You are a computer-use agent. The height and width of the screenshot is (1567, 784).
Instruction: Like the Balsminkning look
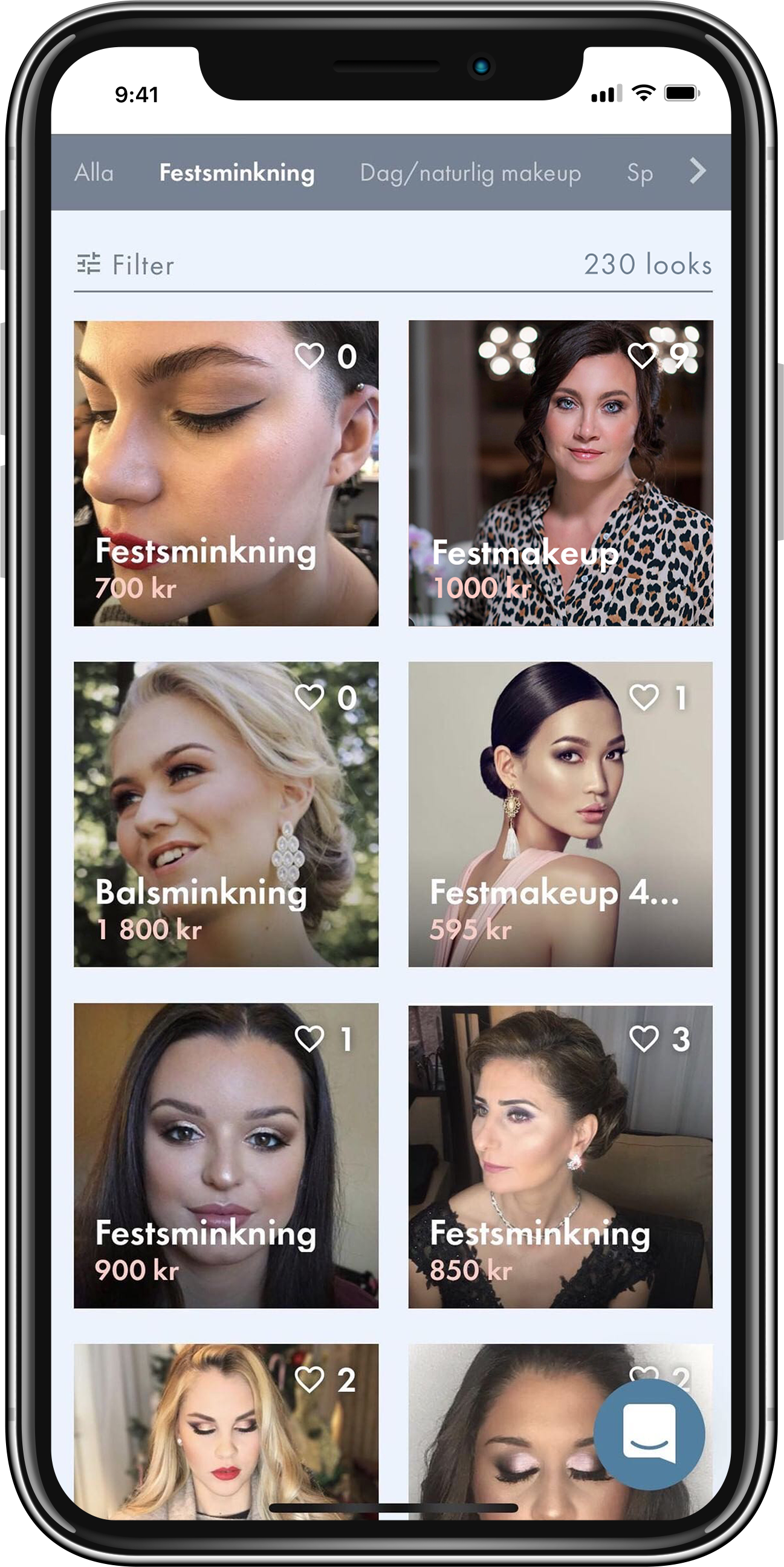[x=309, y=697]
